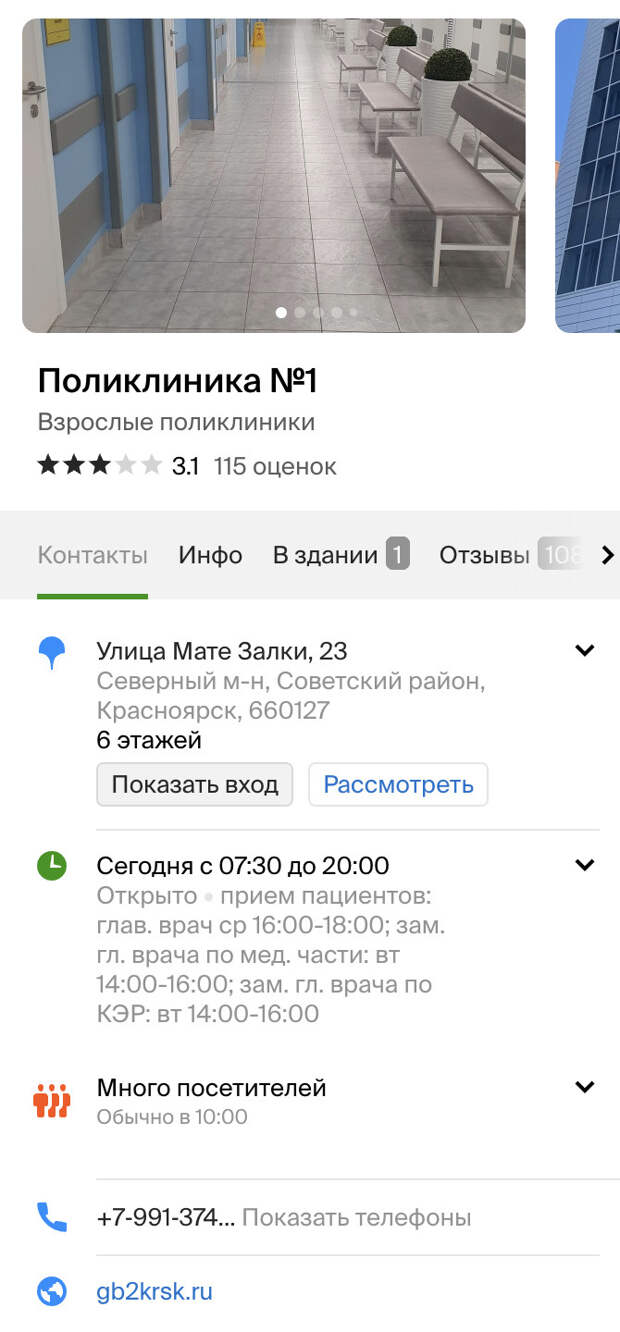Image resolution: width=620 pixels, height=1332 pixels.
Task: Tap the Рассмотреть button
Action: click(x=398, y=784)
